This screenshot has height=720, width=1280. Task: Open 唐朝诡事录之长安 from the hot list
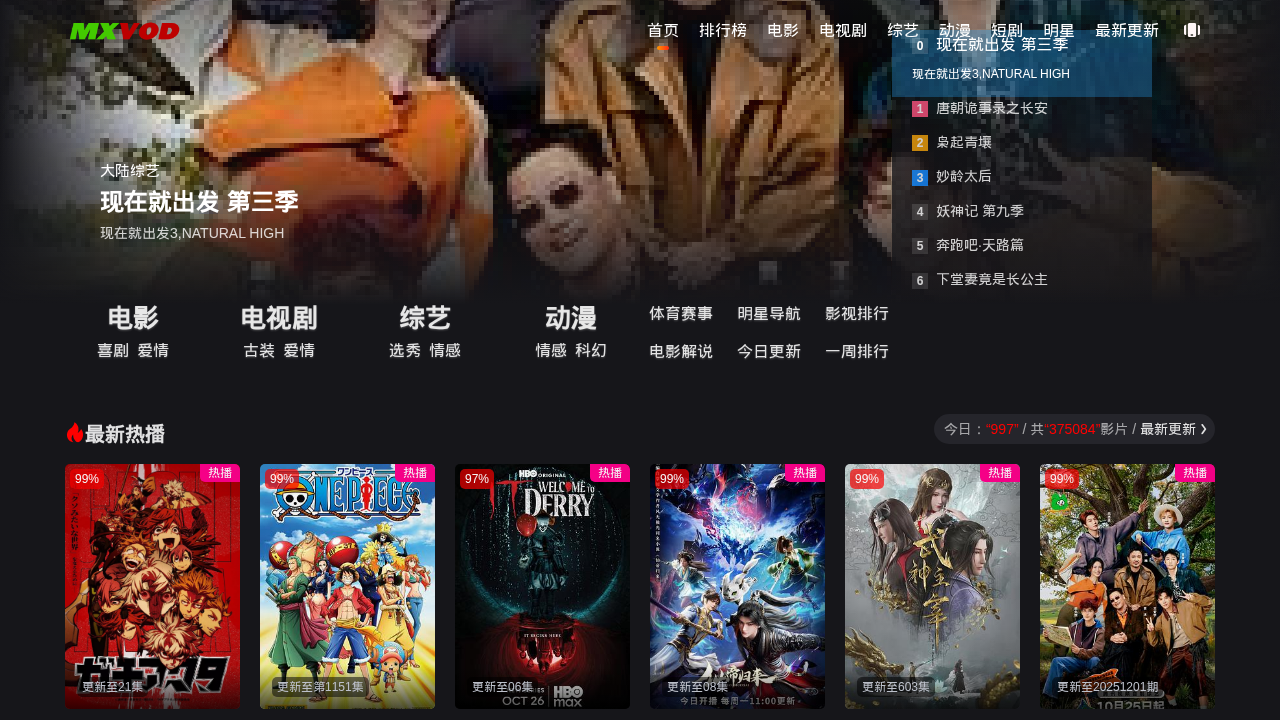click(x=991, y=108)
